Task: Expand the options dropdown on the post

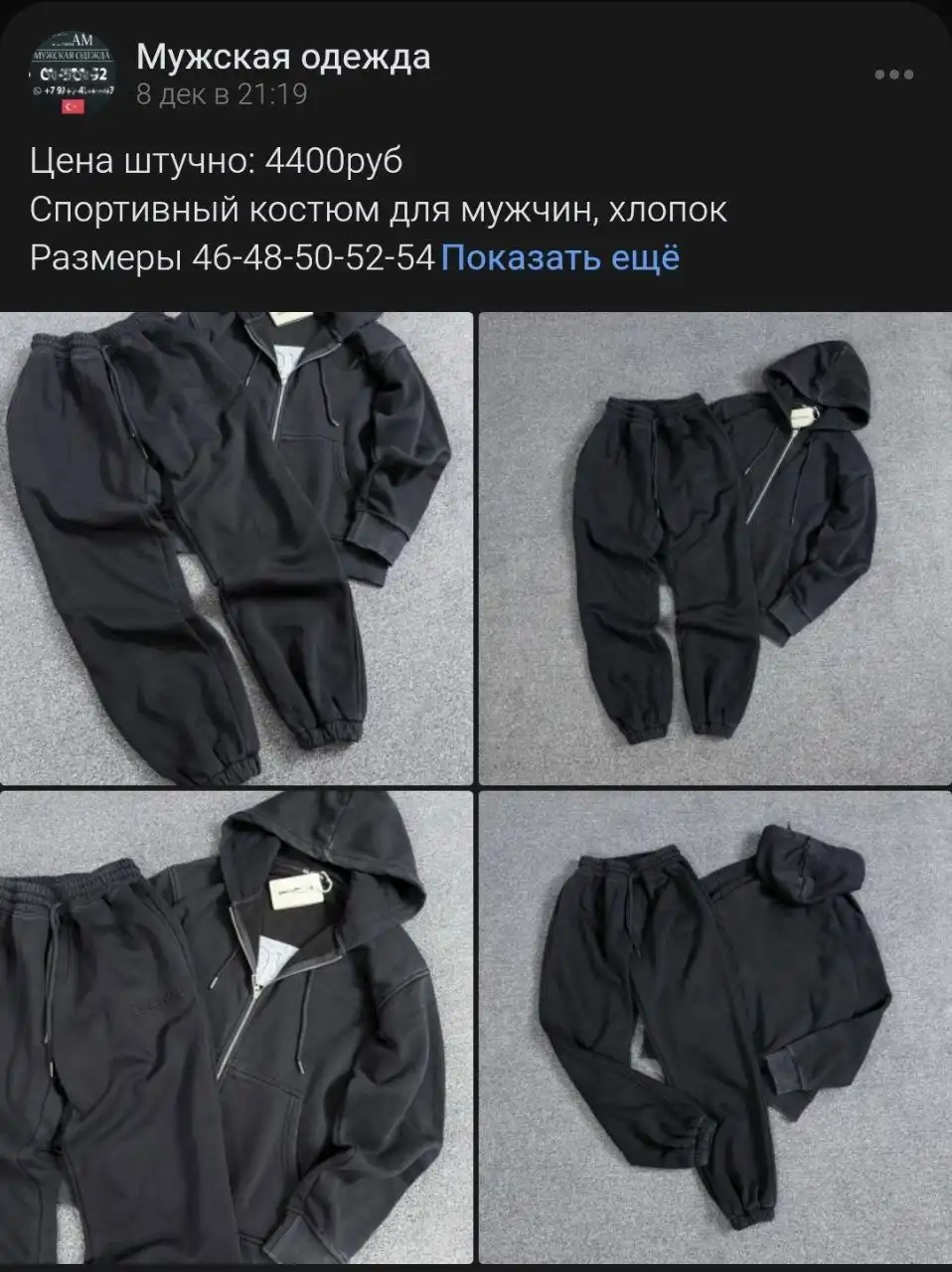Action: pos(892,72)
